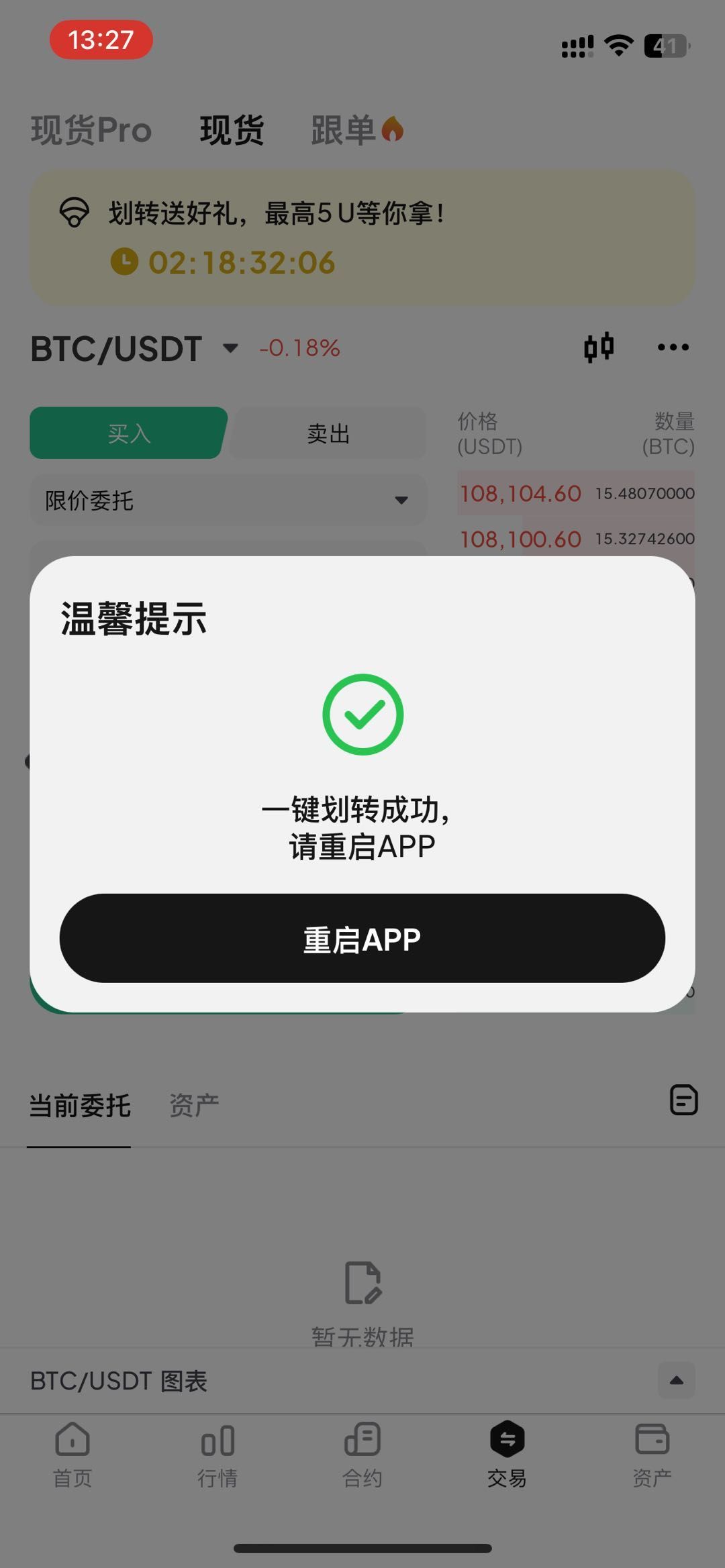Tap the 重启APP button
The image size is (725, 1568).
[x=362, y=938]
